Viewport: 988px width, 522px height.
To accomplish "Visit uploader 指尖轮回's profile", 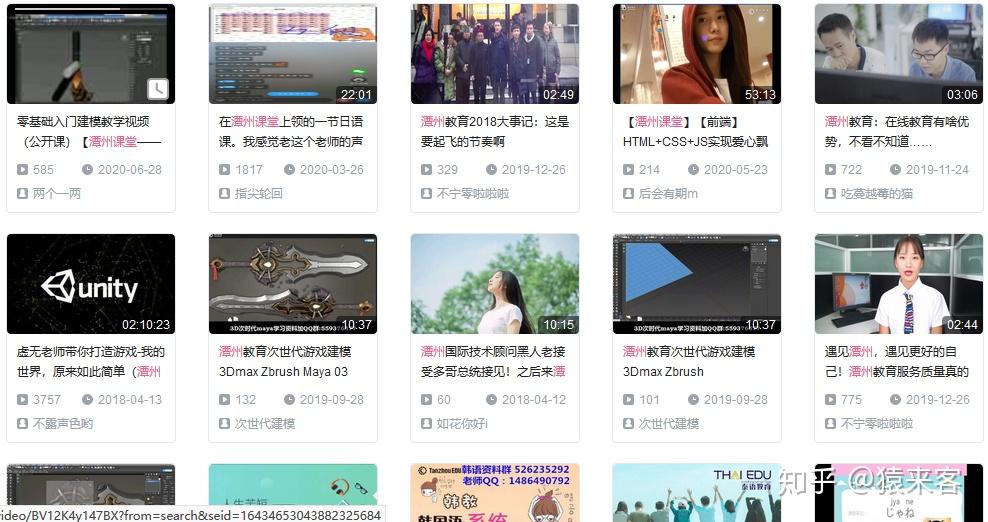I will pyautogui.click(x=259, y=193).
